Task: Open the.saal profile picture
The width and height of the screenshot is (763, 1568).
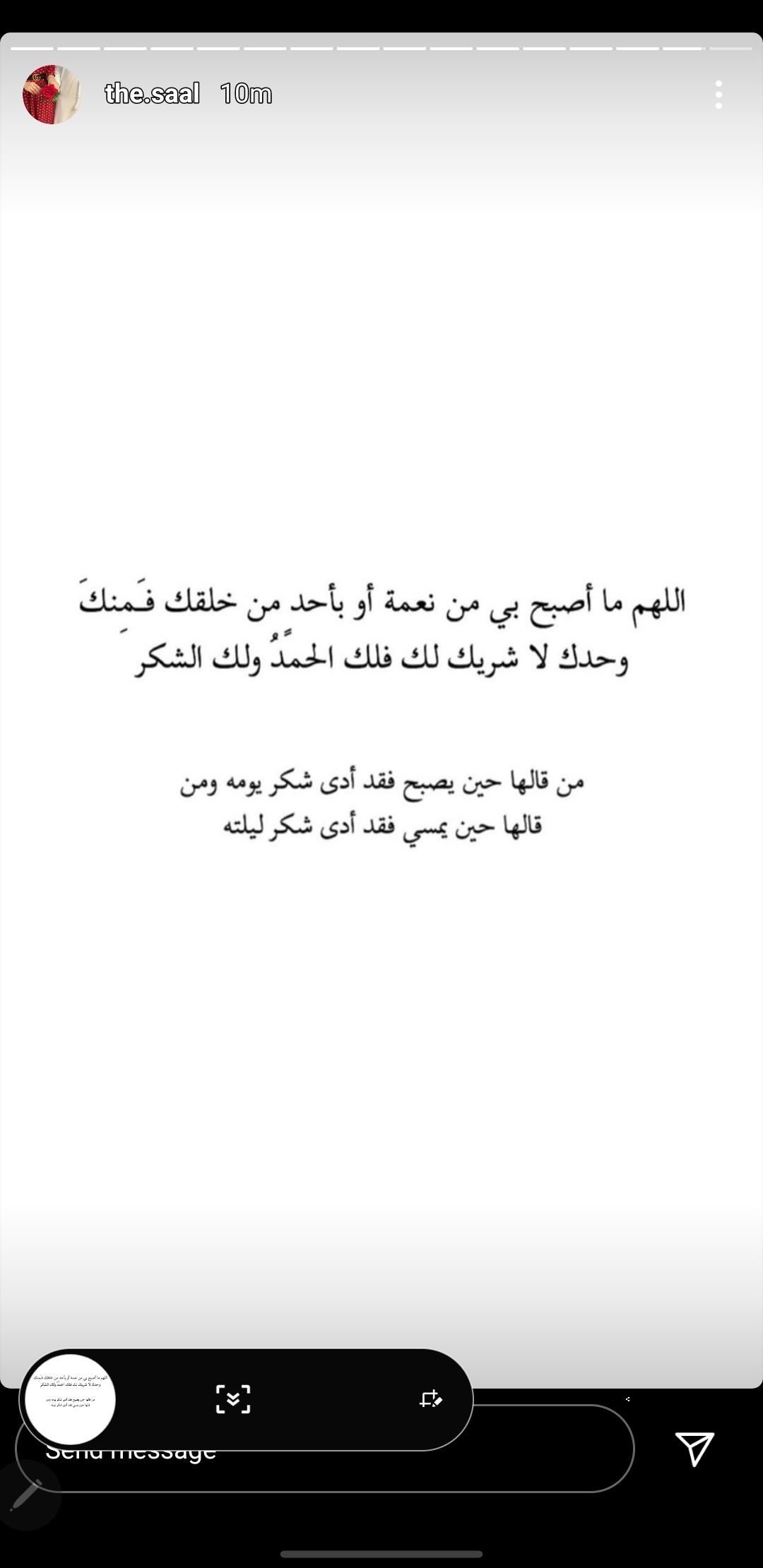Action: [52, 94]
